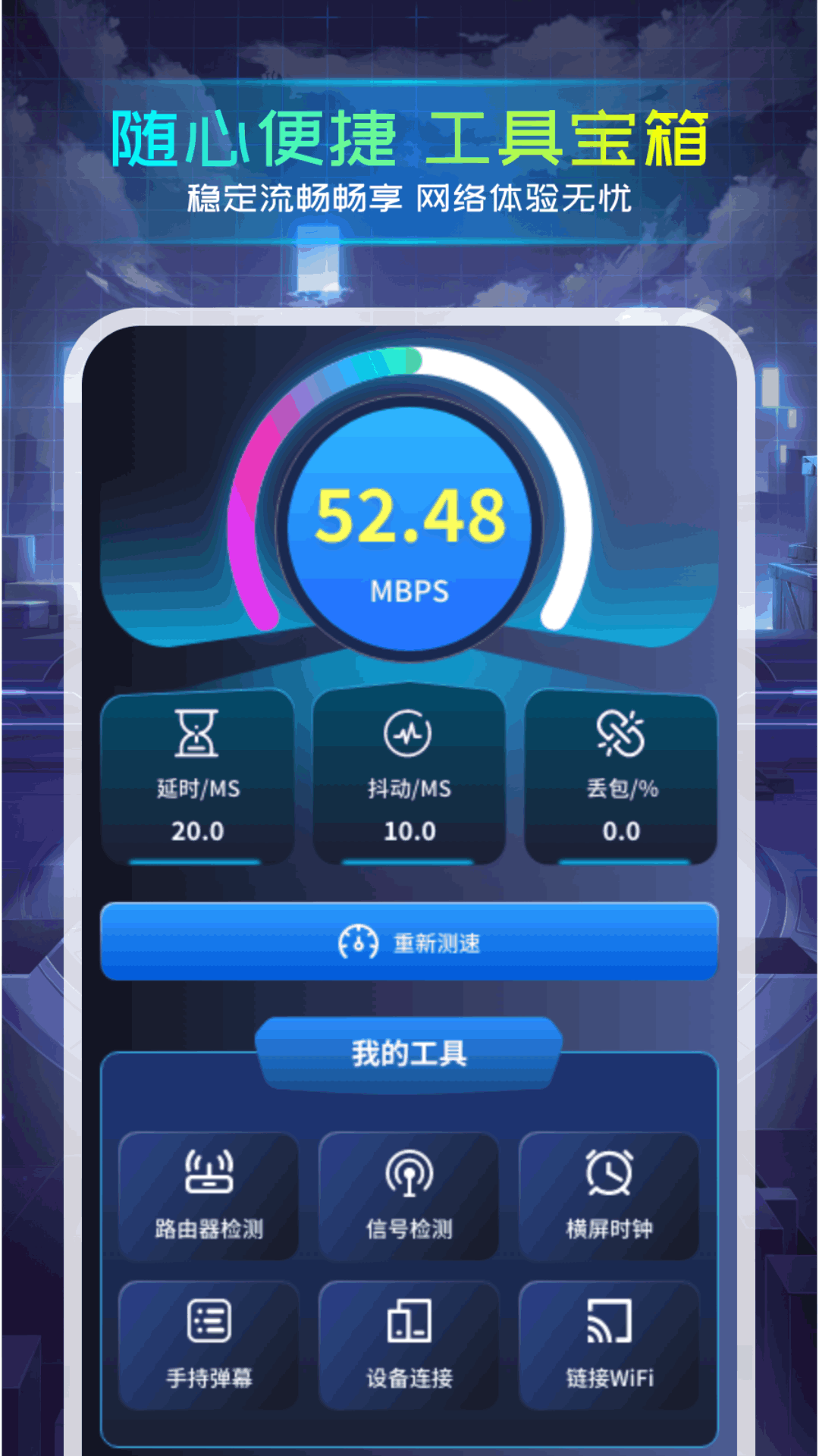The height and width of the screenshot is (1456, 819).
Task: Select the 延时/MS latency stat card
Action: tap(199, 781)
